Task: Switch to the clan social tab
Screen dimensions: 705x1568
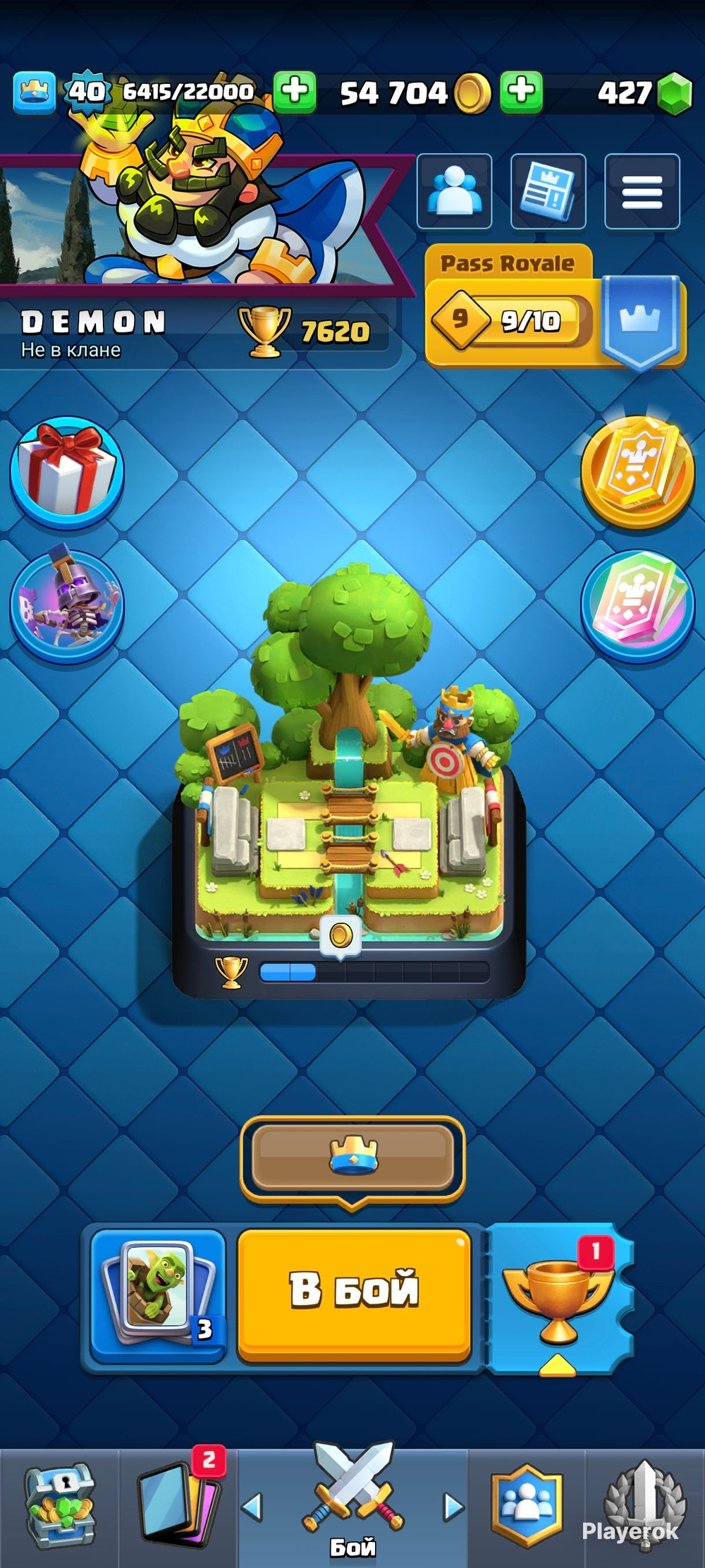Action: (527, 1507)
